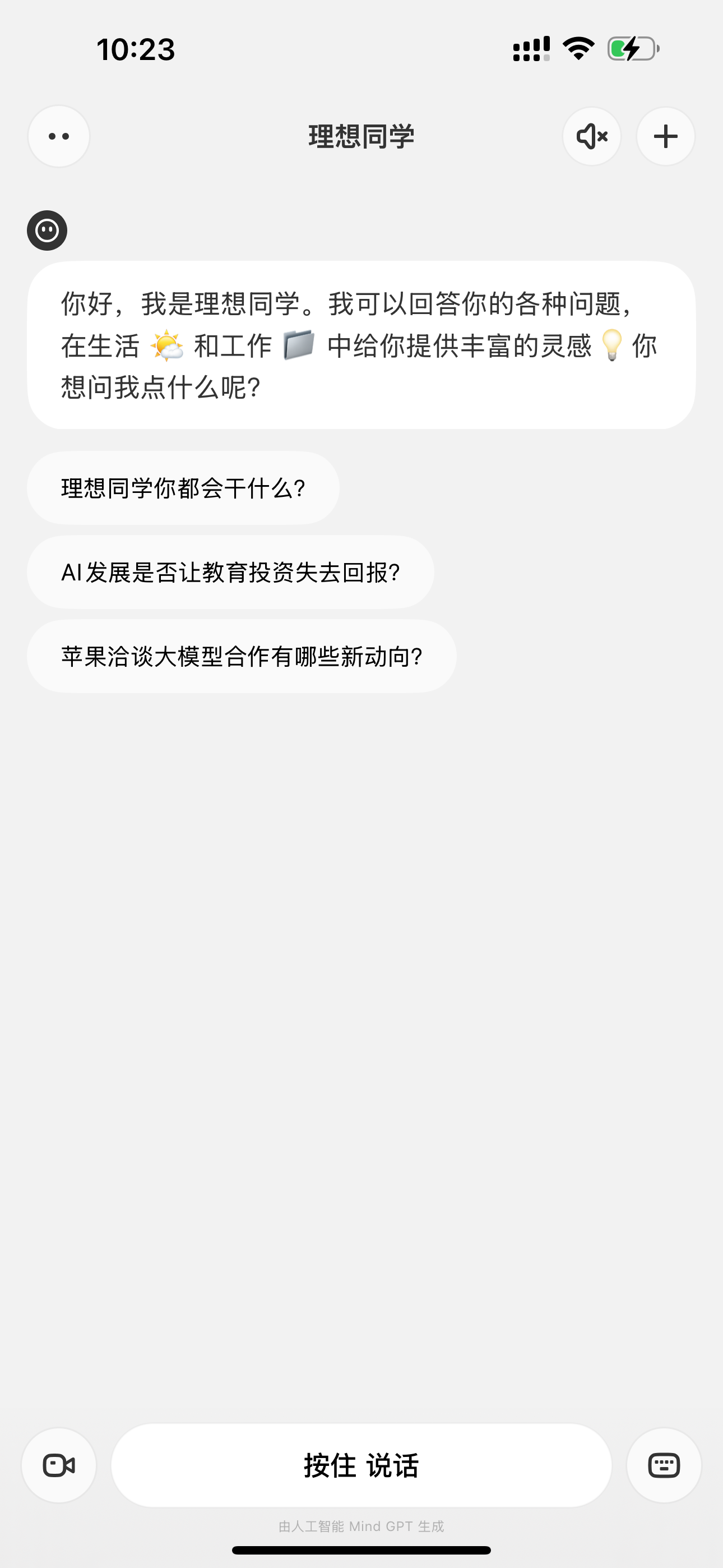Unmute voice replies with the speaker toggle

[591, 136]
